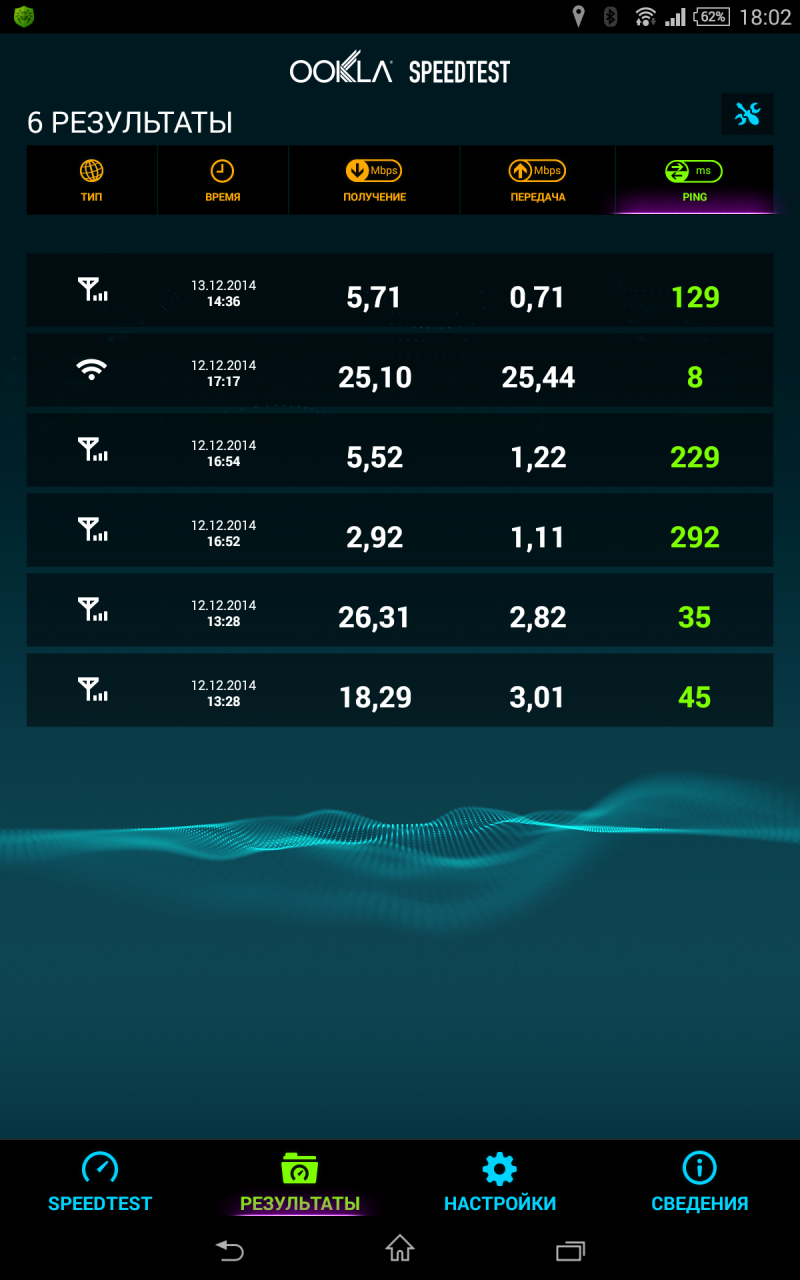Open the result with ping 229
The height and width of the screenshot is (1280, 800).
(x=400, y=450)
